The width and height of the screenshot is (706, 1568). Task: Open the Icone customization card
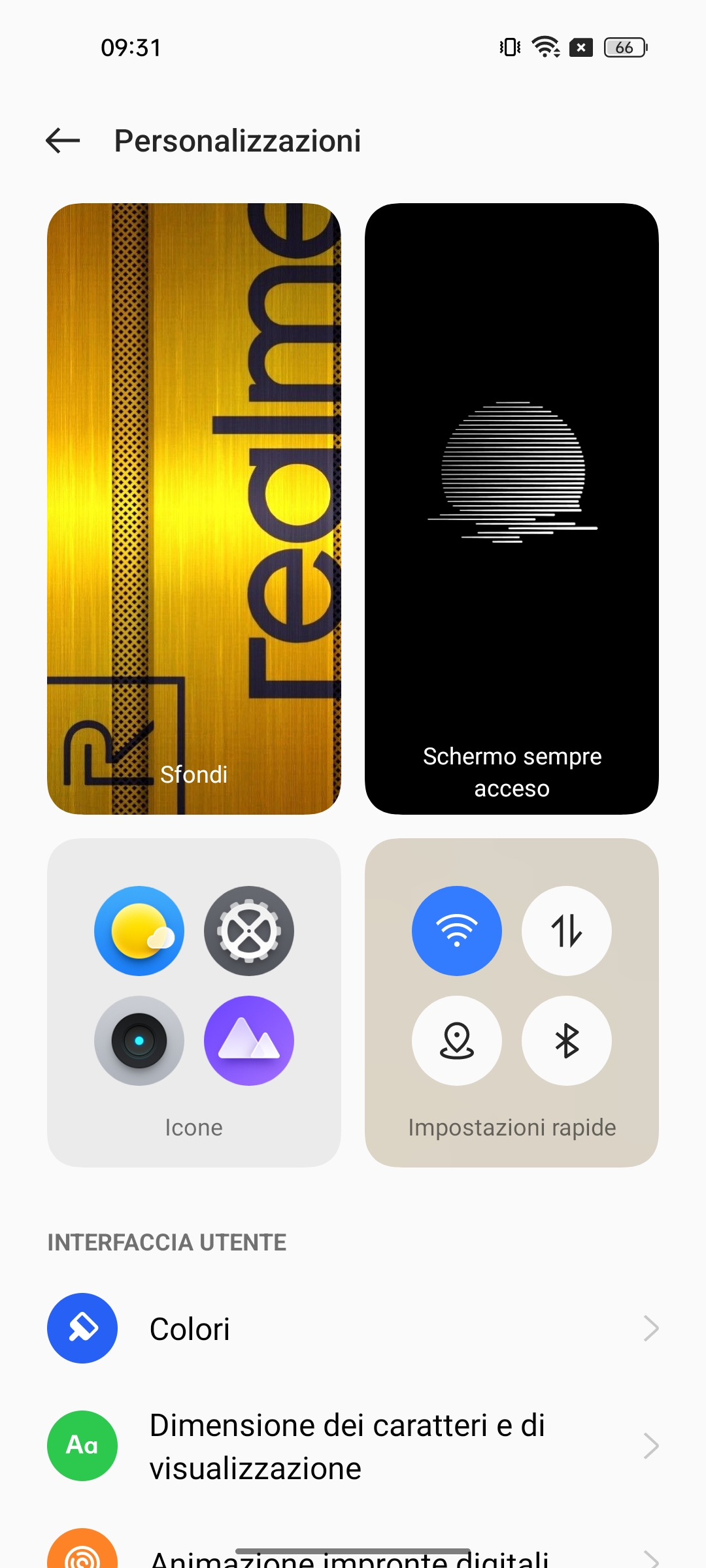[x=194, y=1002]
